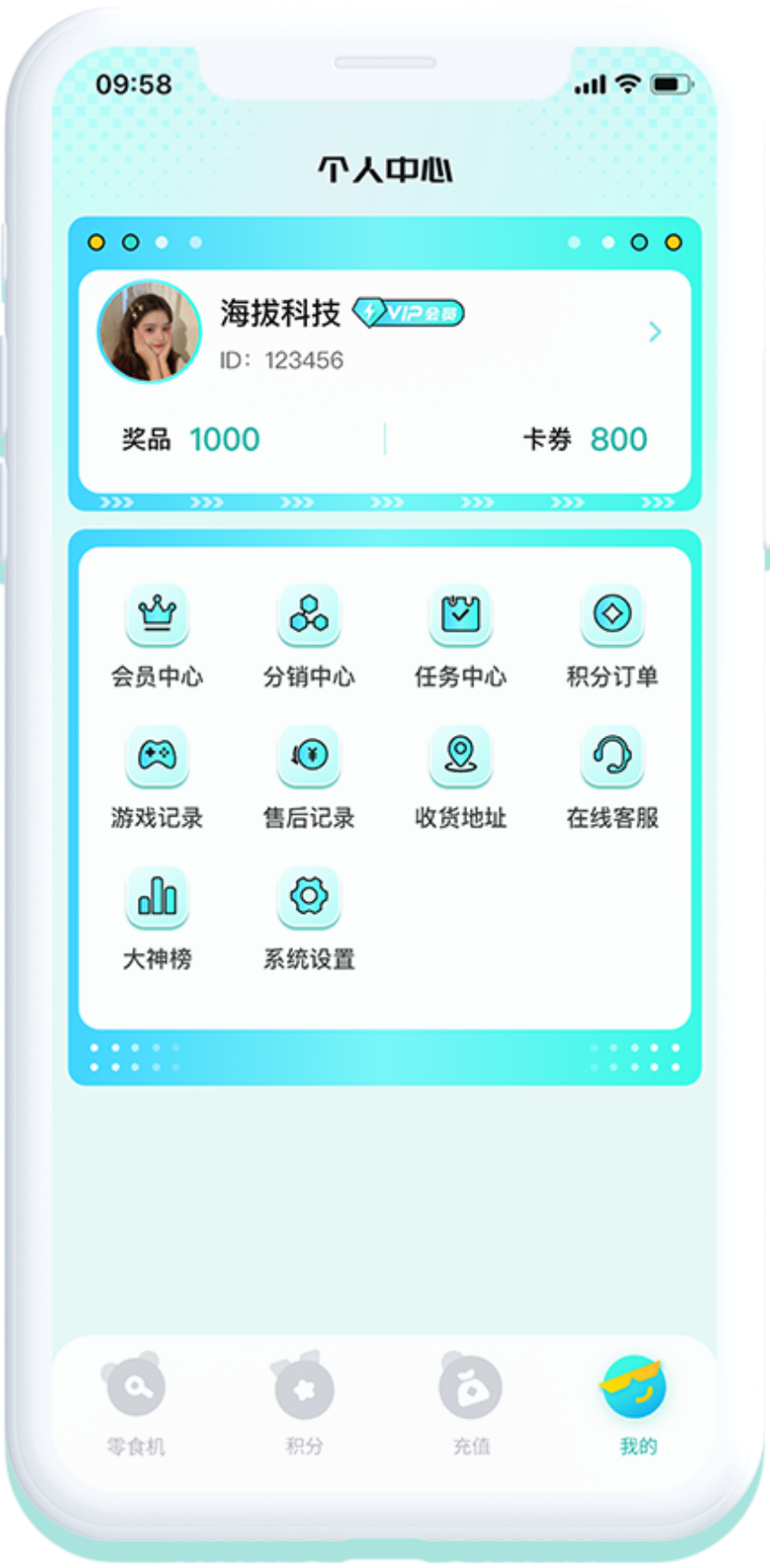View 卡券 coupons count 800
Screen dimensions: 770x1568
point(585,440)
